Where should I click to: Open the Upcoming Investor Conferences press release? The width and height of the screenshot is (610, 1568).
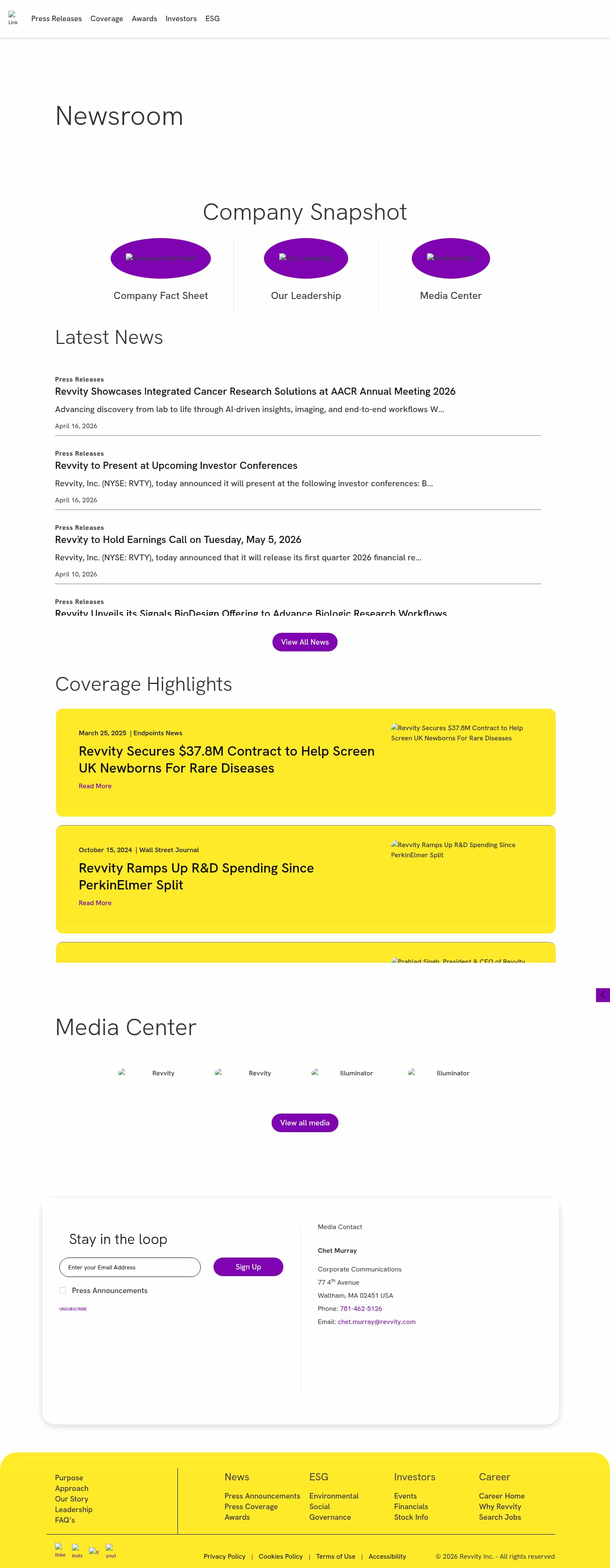[176, 465]
